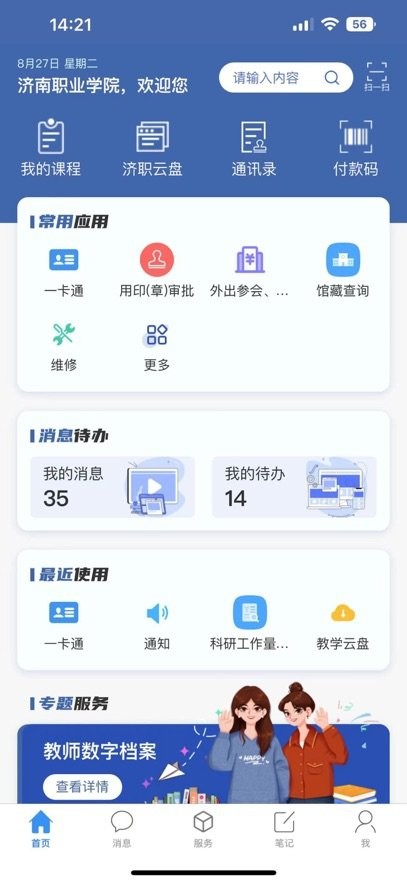
Task: Tap 查看详情 on 教师数字档案 banner
Action: (x=82, y=787)
